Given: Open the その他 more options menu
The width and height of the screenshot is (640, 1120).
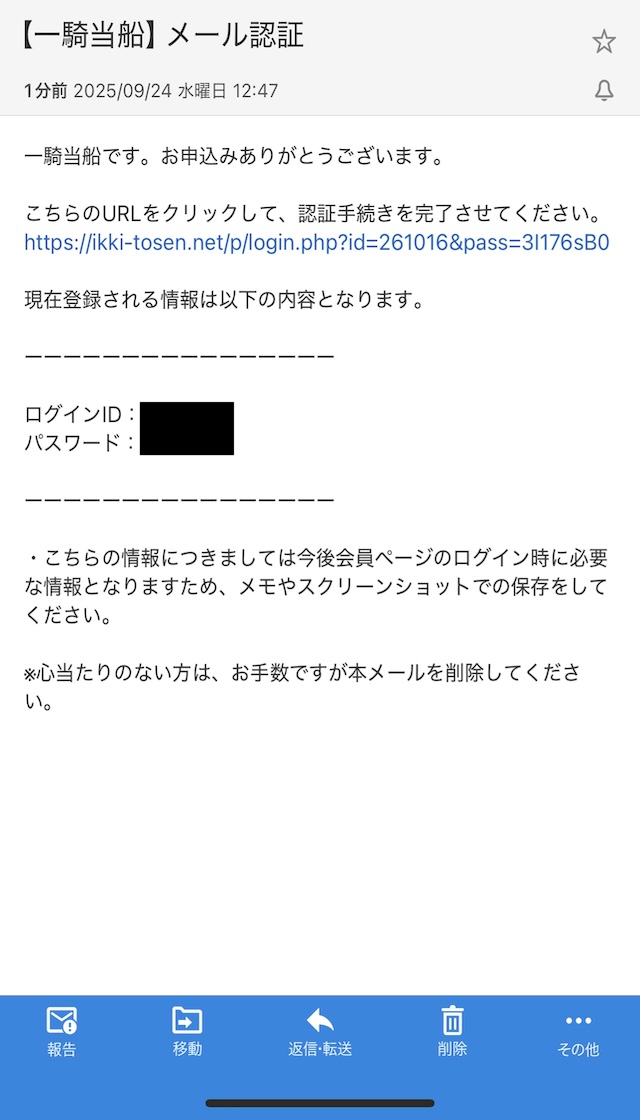Looking at the screenshot, I should click(578, 1031).
